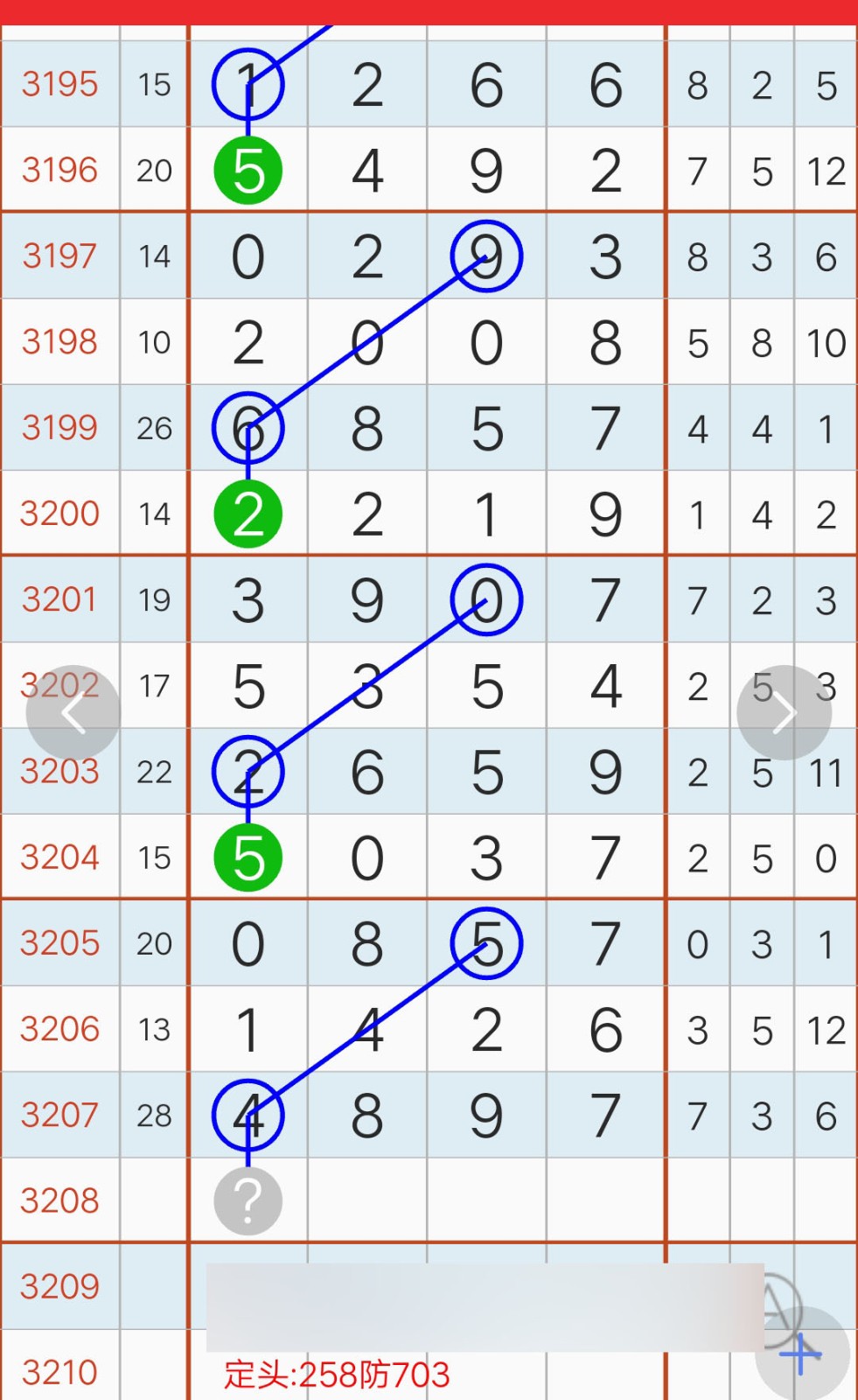Go to the previous chart image
Image resolution: width=858 pixels, height=1400 pixels.
pyautogui.click(x=73, y=713)
